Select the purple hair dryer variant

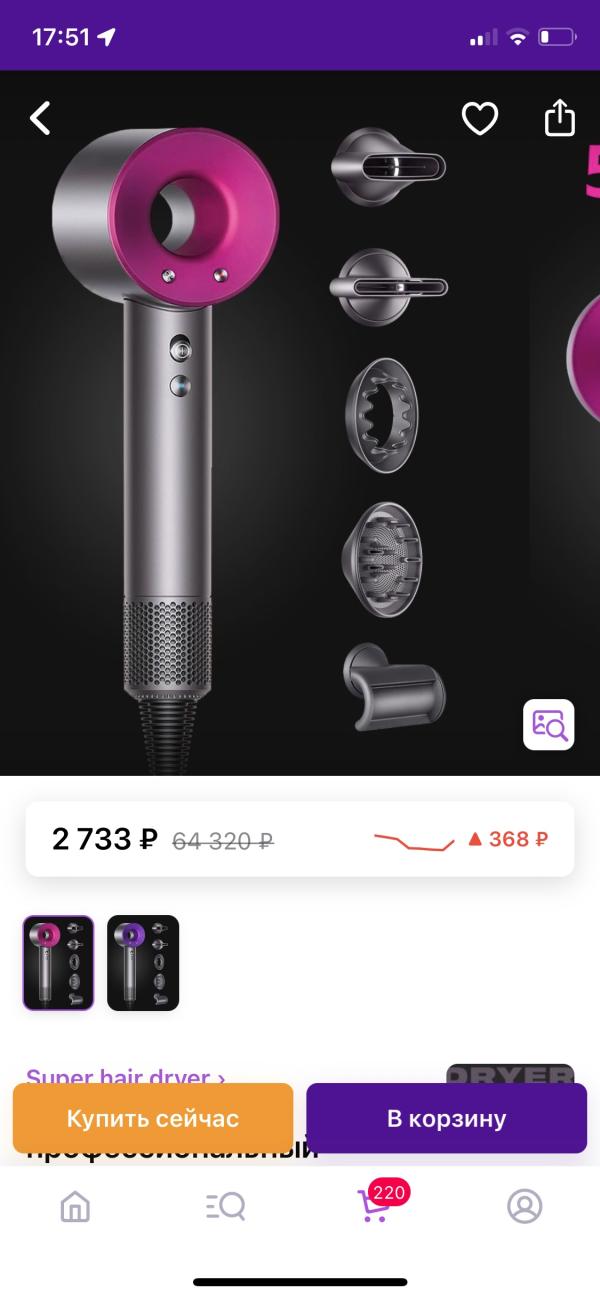pyautogui.click(x=143, y=962)
